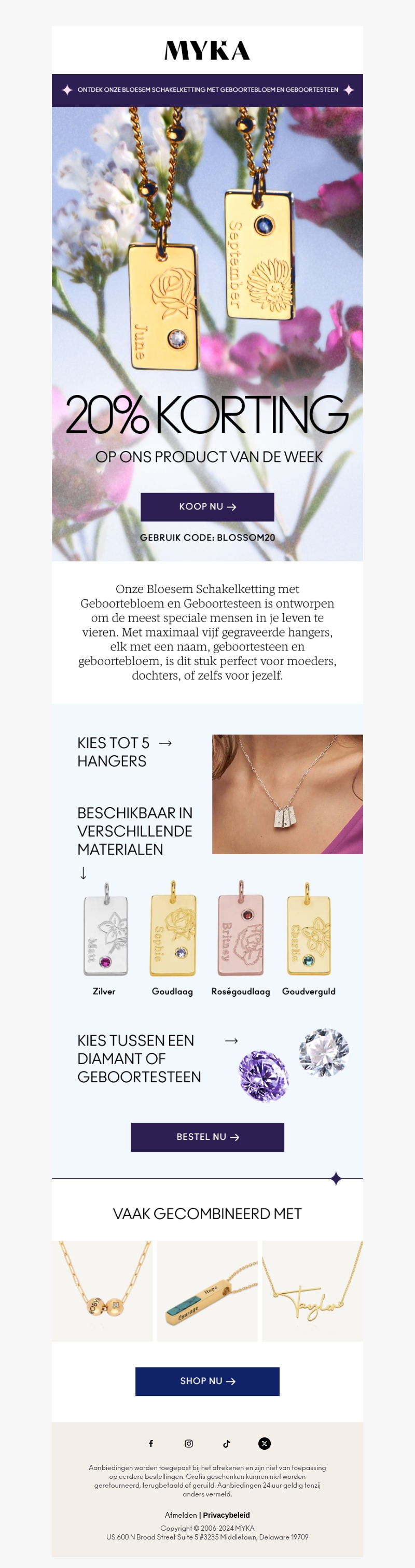This screenshot has width=415, height=1568.
Task: Tap the KOOP NU button
Action: tap(207, 506)
